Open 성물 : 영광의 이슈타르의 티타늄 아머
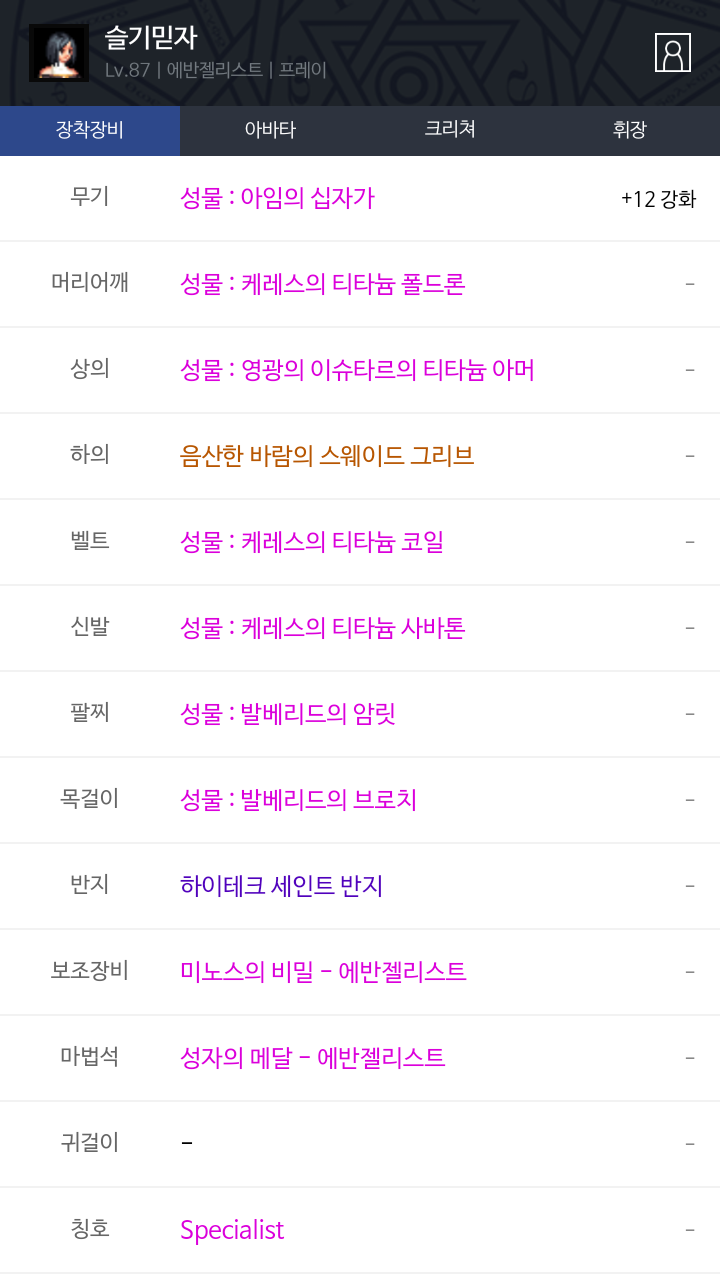This screenshot has height=1280, width=720. (x=357, y=370)
